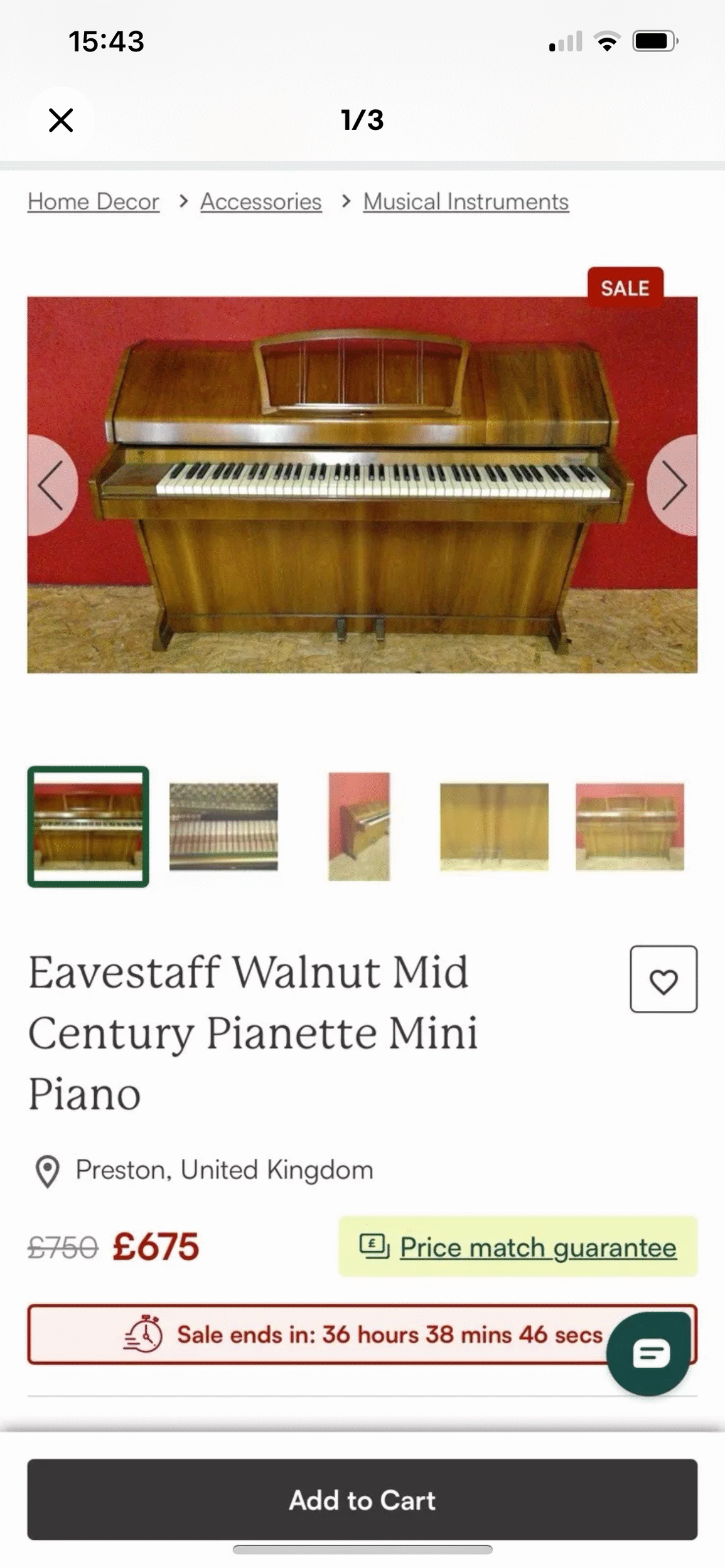
Task: Add the piano to cart
Action: (362, 1500)
